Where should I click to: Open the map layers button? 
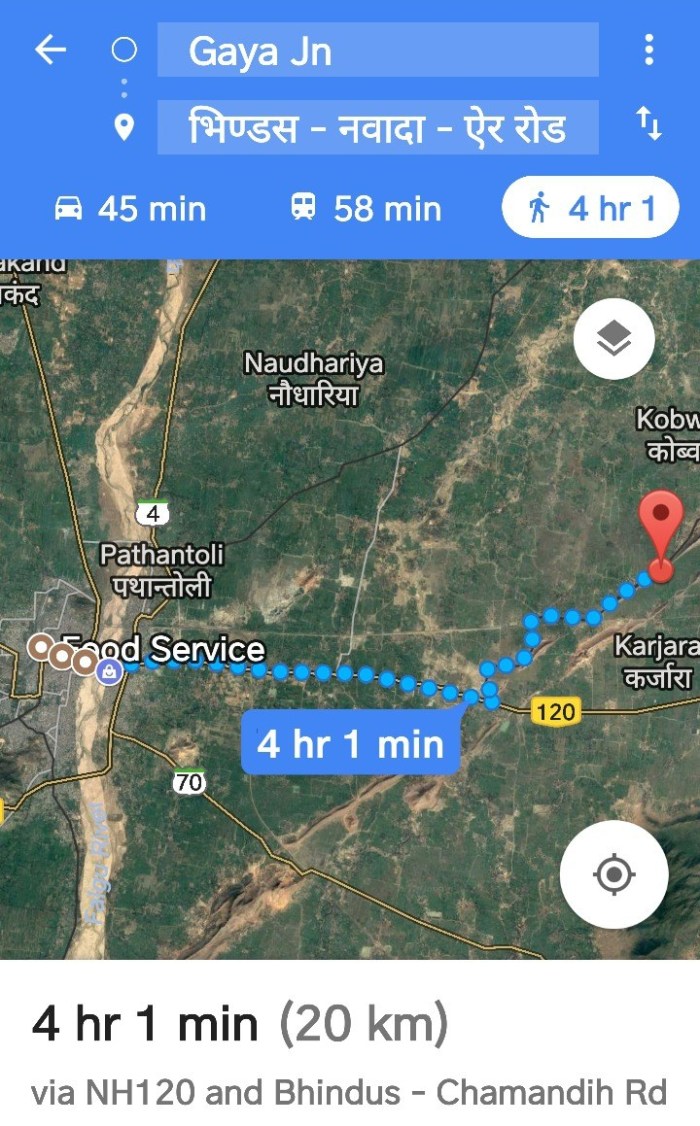click(x=614, y=339)
